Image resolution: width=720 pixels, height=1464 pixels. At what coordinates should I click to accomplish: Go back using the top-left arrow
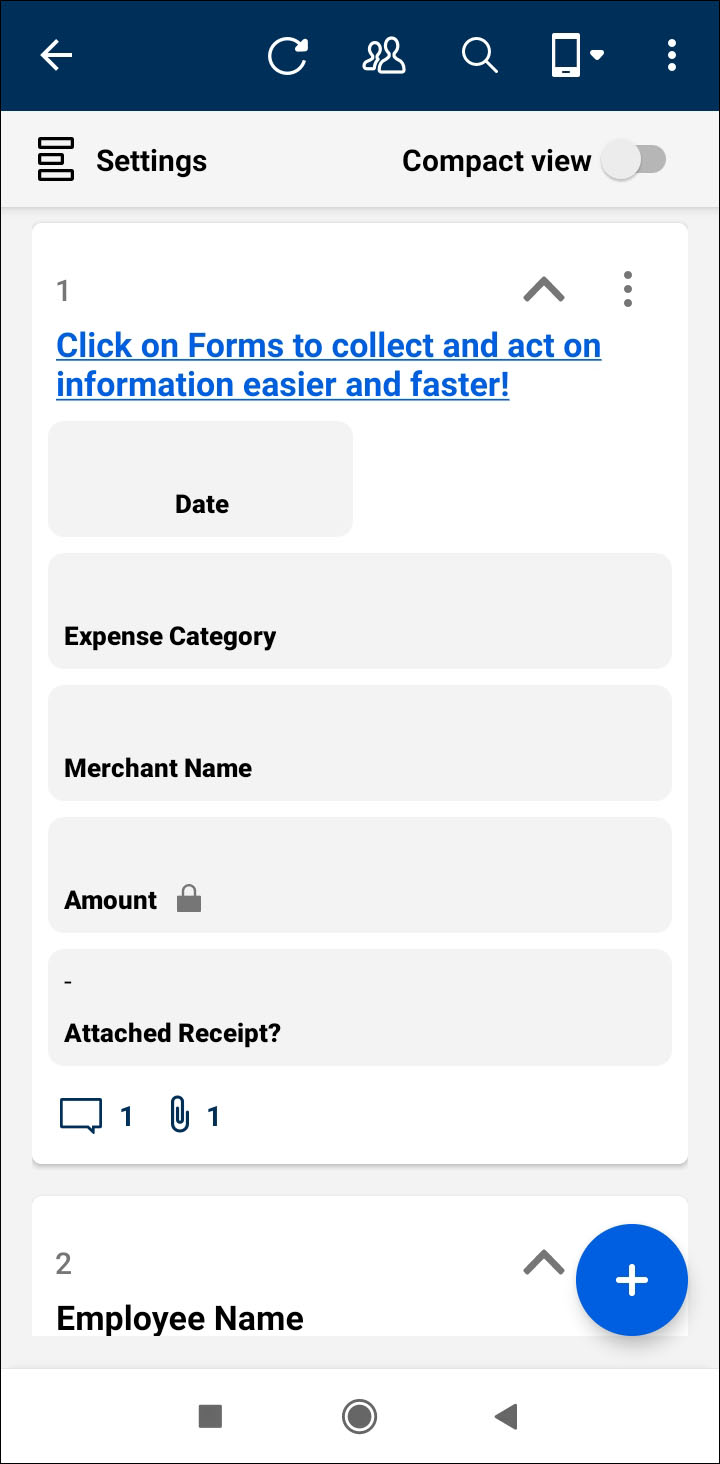click(x=56, y=56)
